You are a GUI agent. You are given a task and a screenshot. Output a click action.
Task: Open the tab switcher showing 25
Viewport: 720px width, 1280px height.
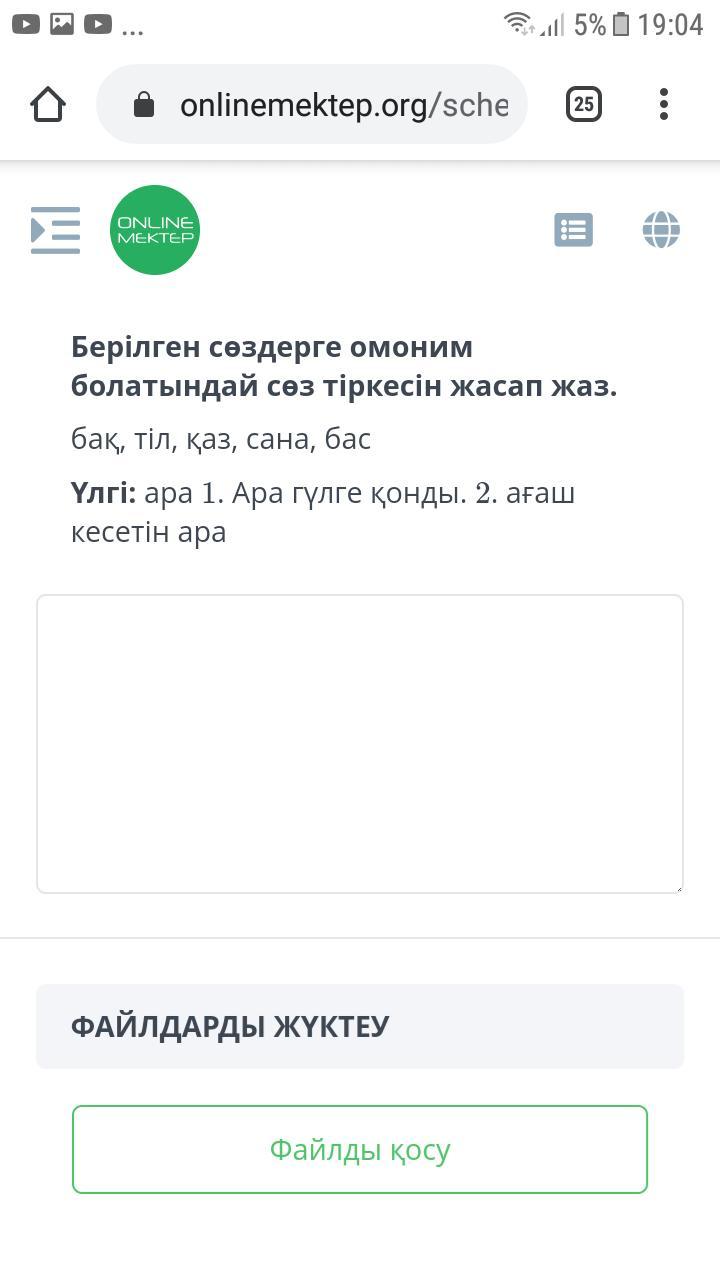pos(584,104)
